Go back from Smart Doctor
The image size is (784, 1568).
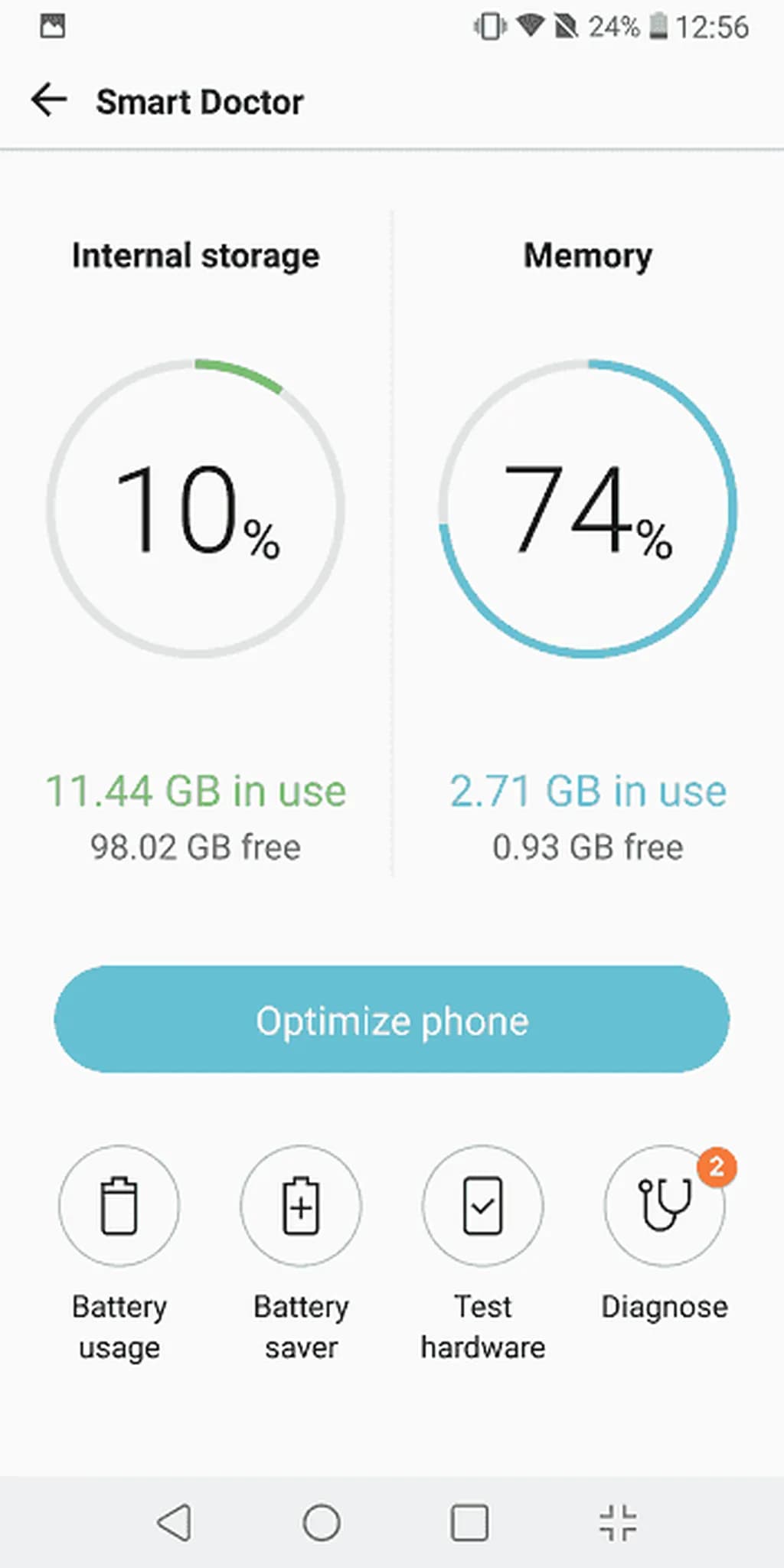tap(49, 101)
